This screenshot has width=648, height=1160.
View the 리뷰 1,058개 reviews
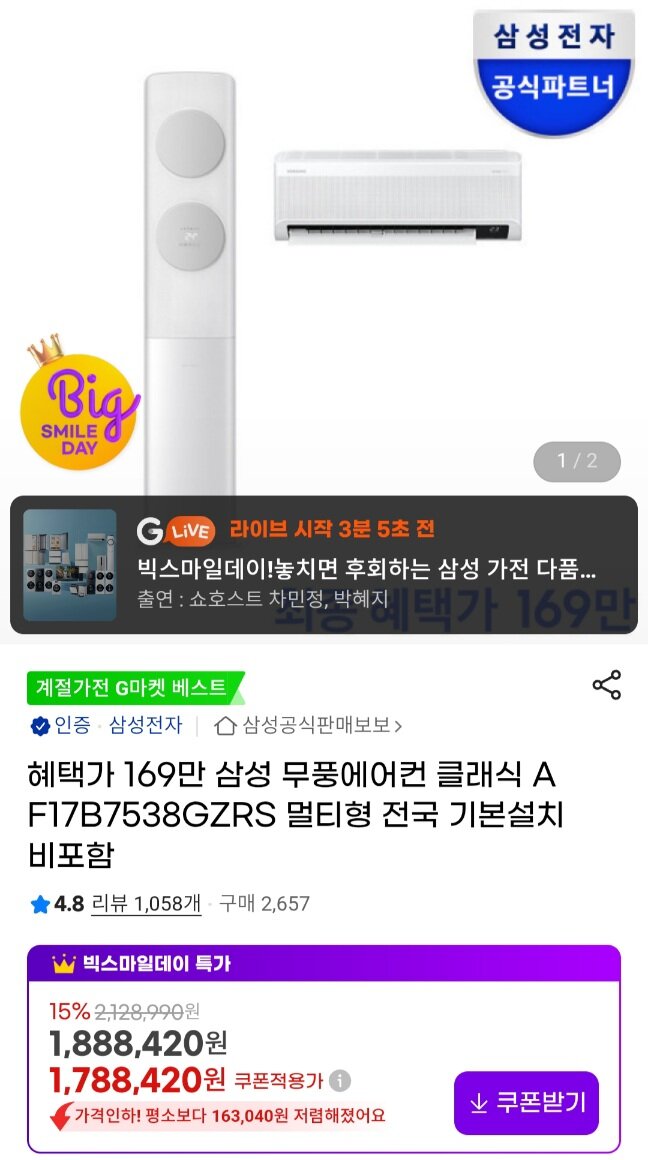click(x=146, y=903)
